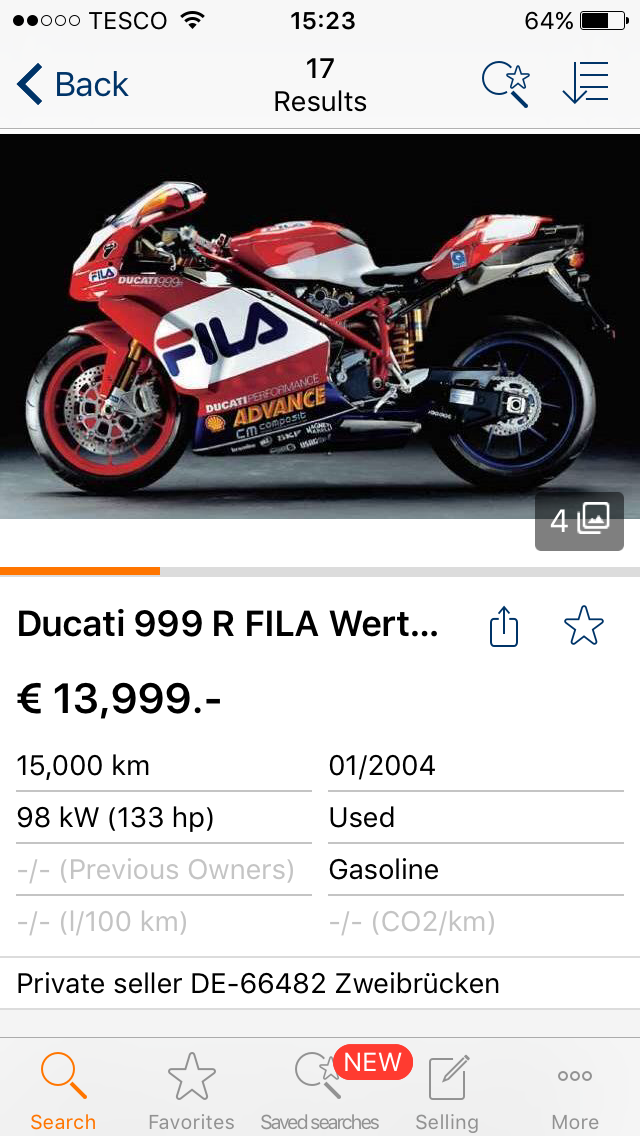
Task: Open the sort order options
Action: (586, 84)
